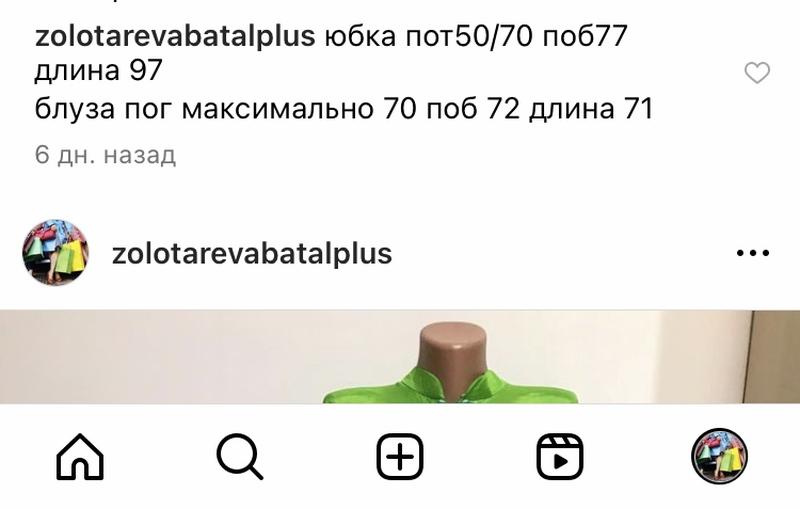The height and width of the screenshot is (509, 800).
Task: Like the zolotarevabatalplus size comment
Action: [x=758, y=73]
